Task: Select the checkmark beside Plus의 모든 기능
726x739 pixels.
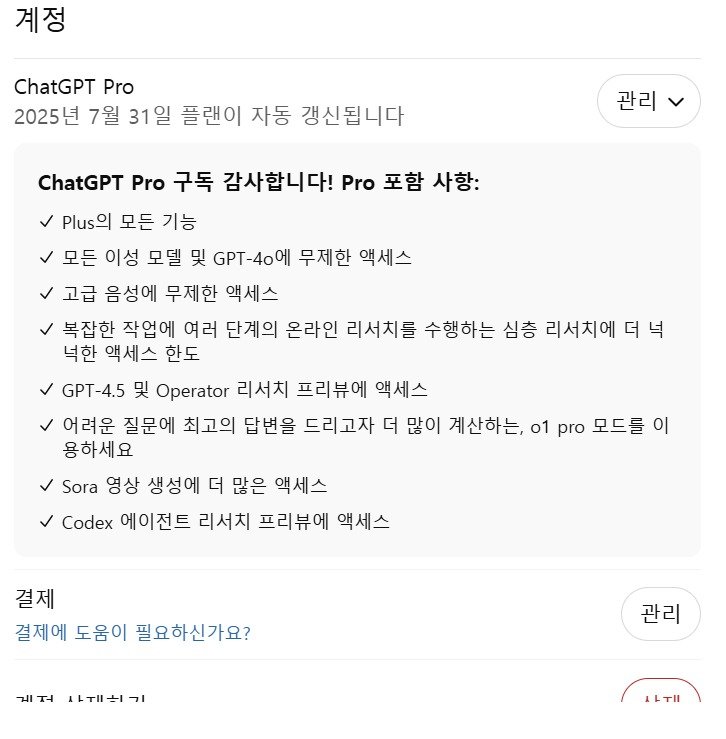Action: (x=46, y=221)
